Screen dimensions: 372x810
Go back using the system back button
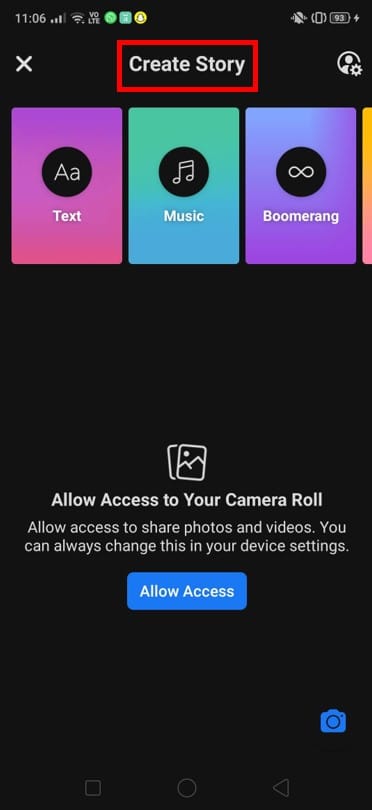click(x=281, y=788)
